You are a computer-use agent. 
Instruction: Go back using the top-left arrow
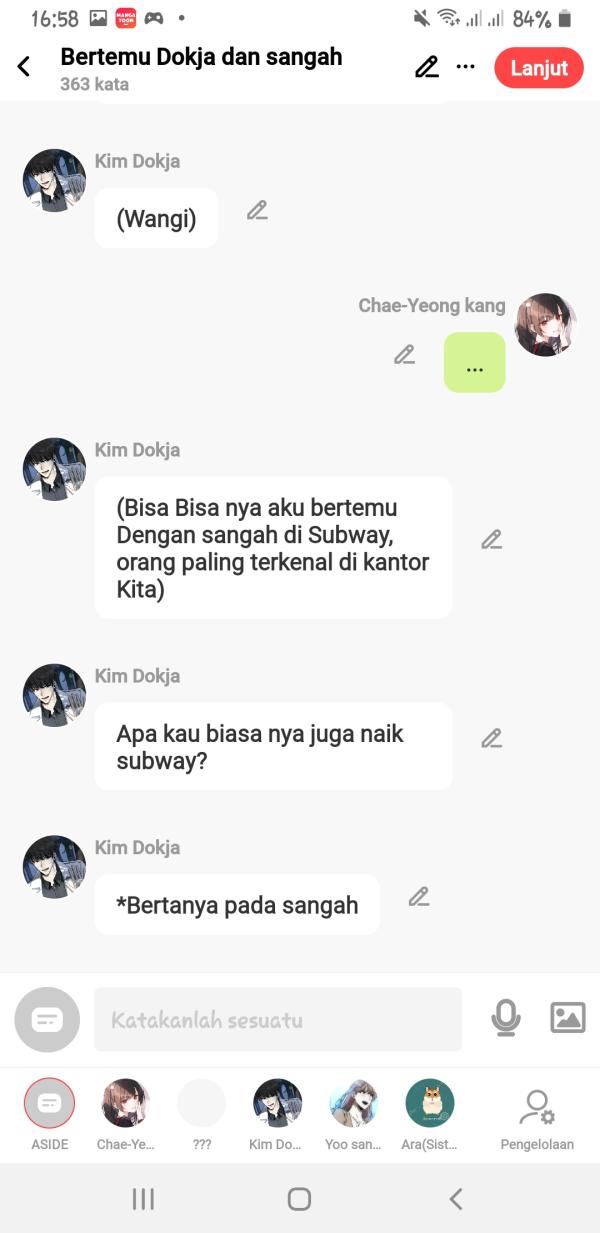pos(24,67)
